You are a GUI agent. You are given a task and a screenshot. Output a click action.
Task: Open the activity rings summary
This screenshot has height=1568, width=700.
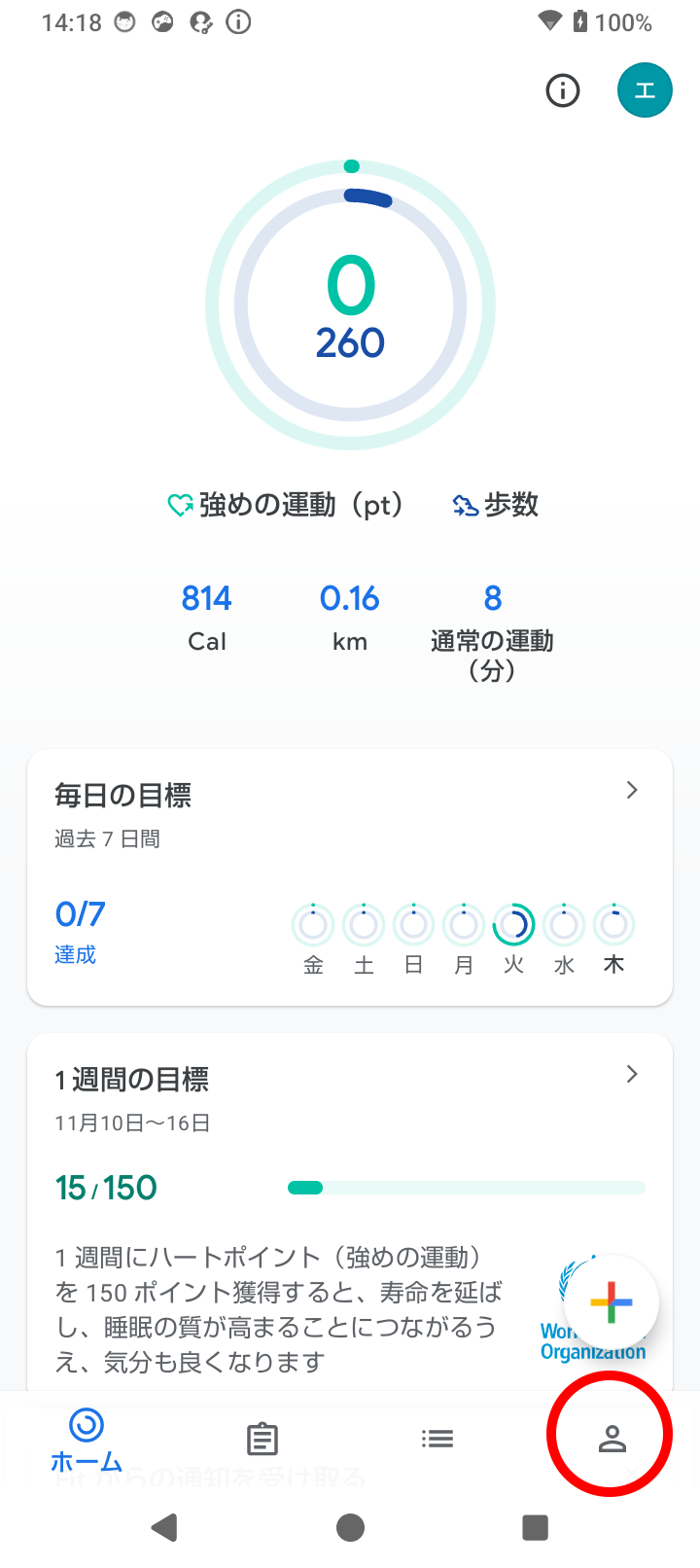[351, 305]
